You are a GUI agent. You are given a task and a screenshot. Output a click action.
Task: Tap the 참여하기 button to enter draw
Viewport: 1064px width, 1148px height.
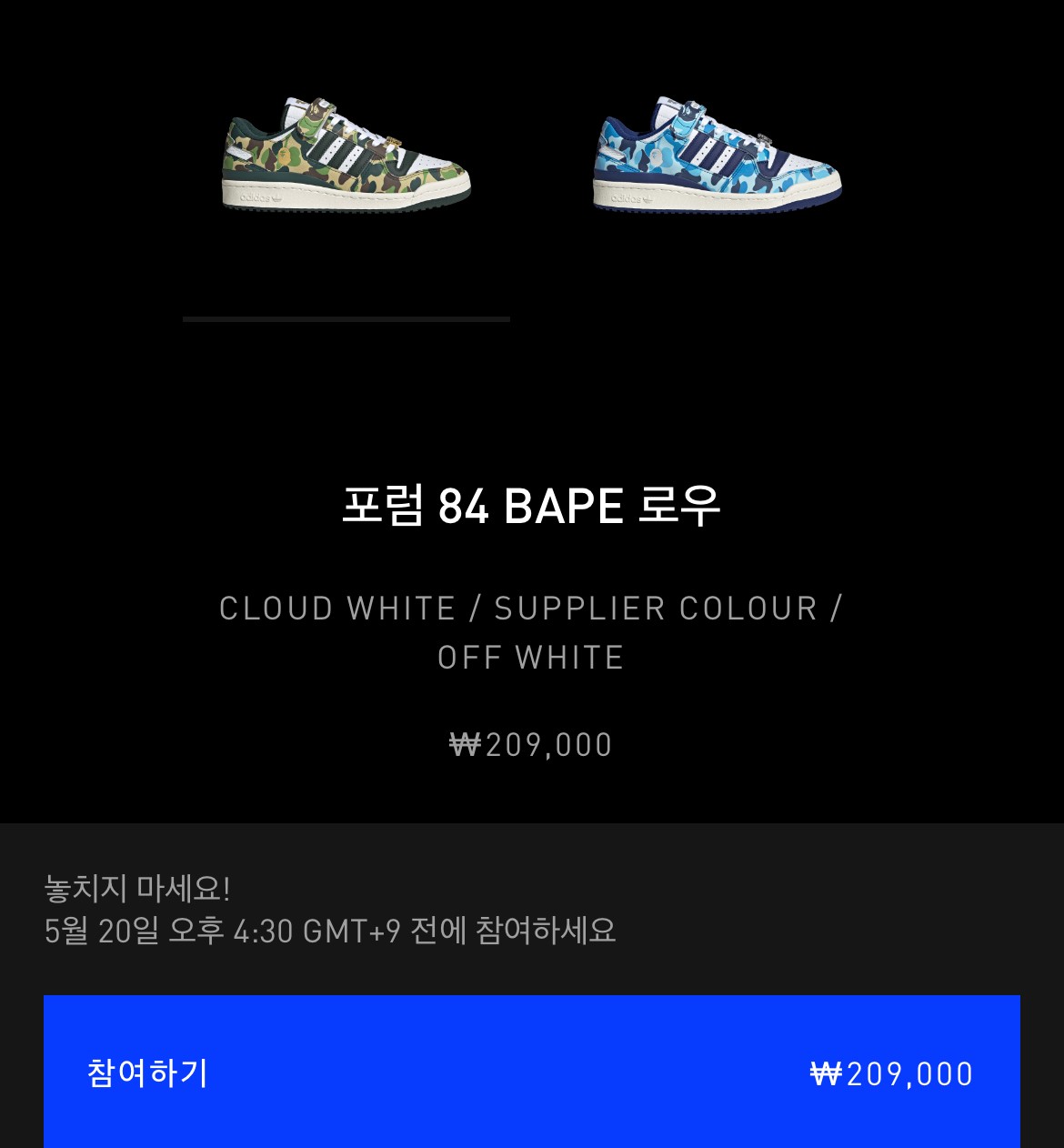pos(531,1072)
